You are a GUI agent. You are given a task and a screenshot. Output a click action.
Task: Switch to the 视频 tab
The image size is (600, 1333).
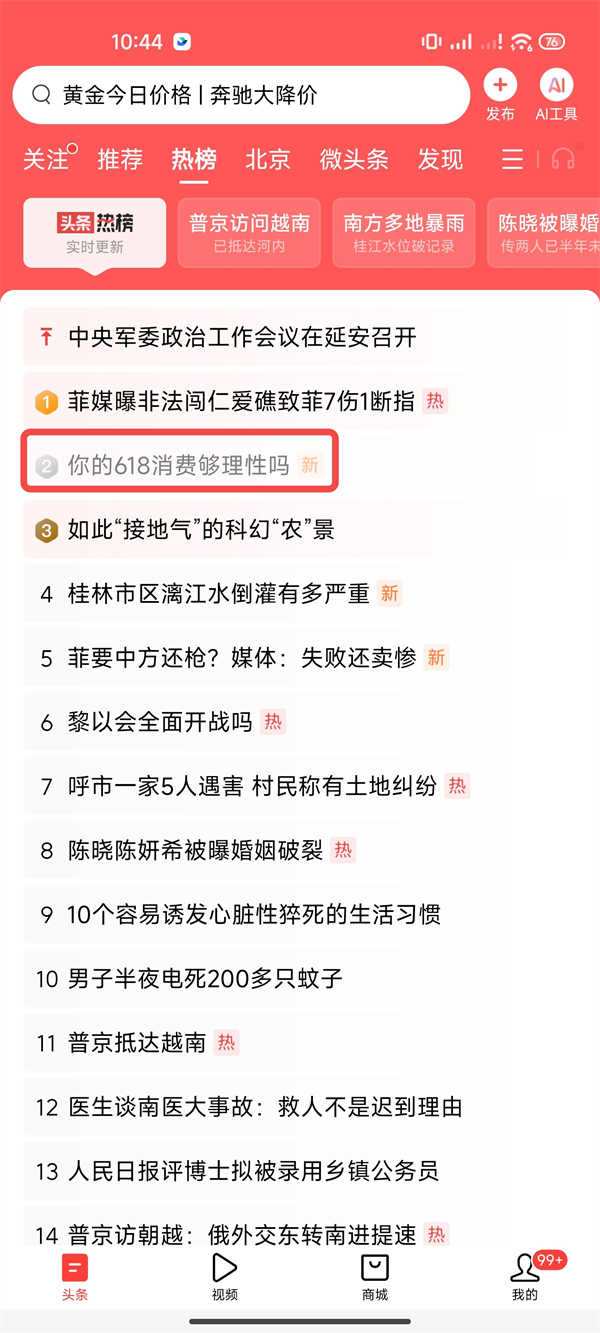225,1277
